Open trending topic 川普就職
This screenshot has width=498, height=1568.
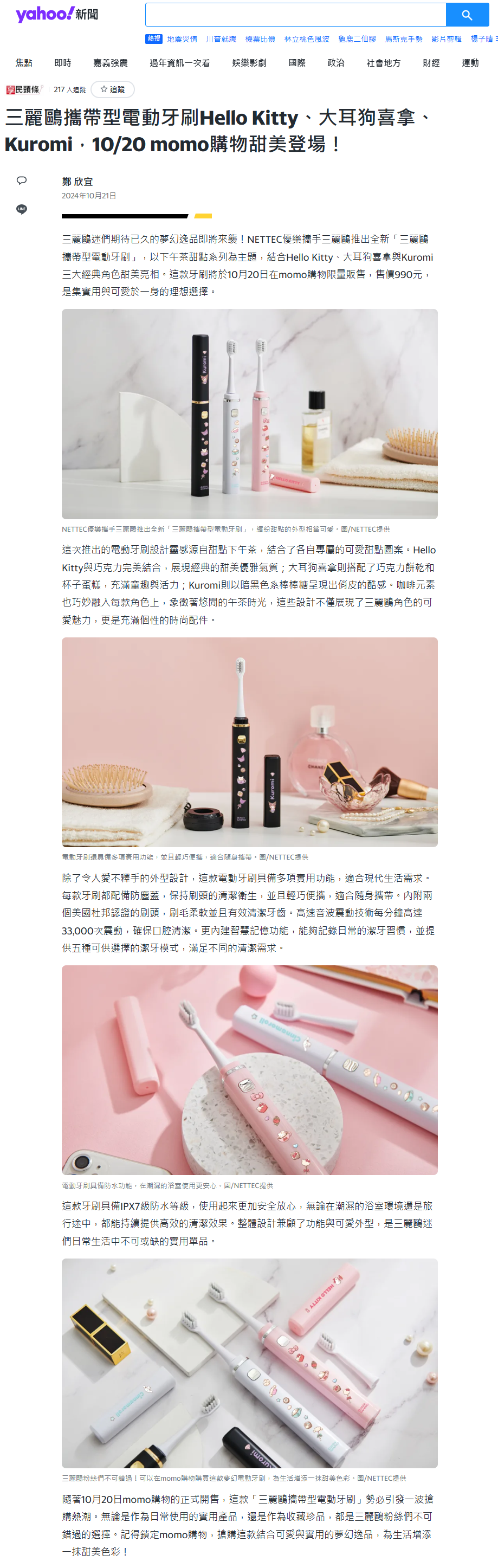coord(221,39)
